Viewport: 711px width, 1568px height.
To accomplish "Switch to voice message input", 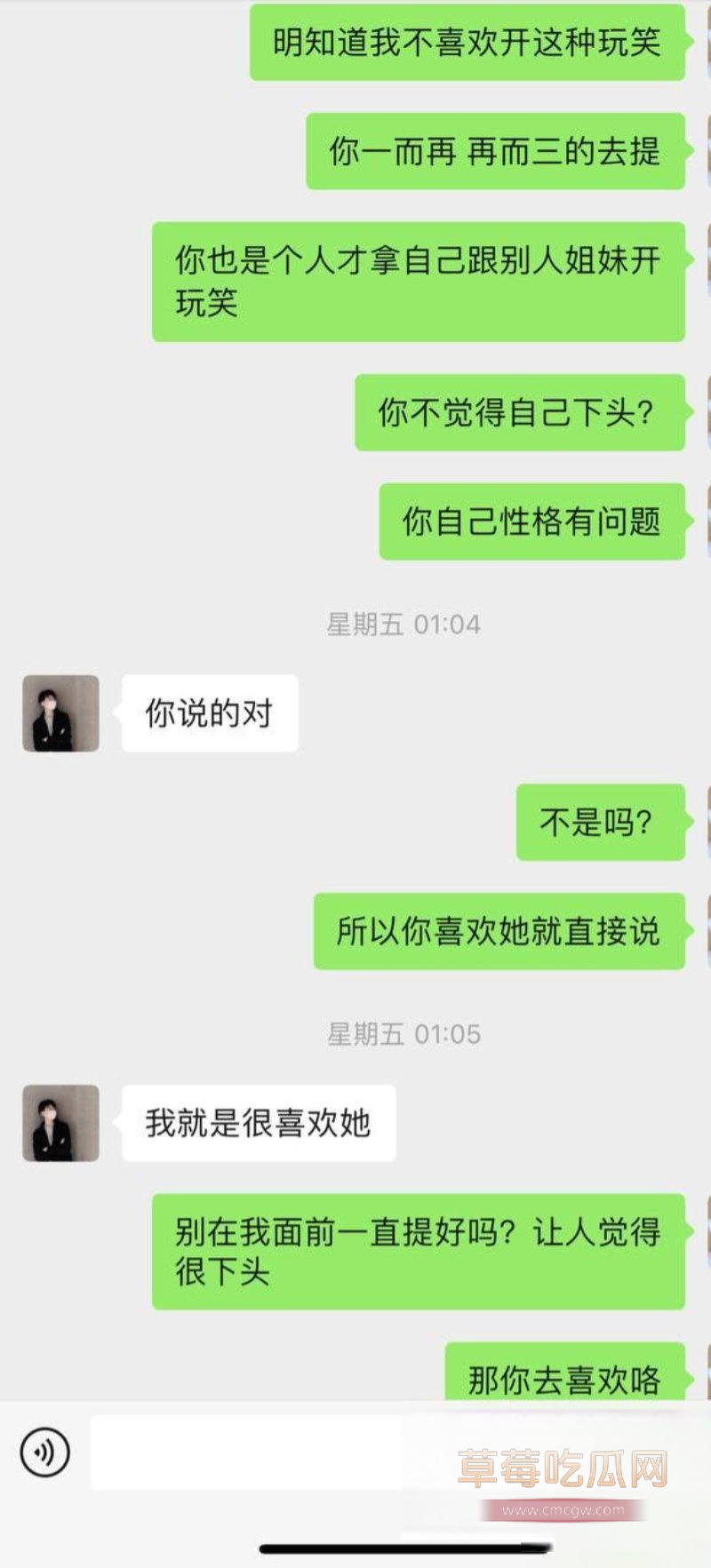I will point(44,1452).
